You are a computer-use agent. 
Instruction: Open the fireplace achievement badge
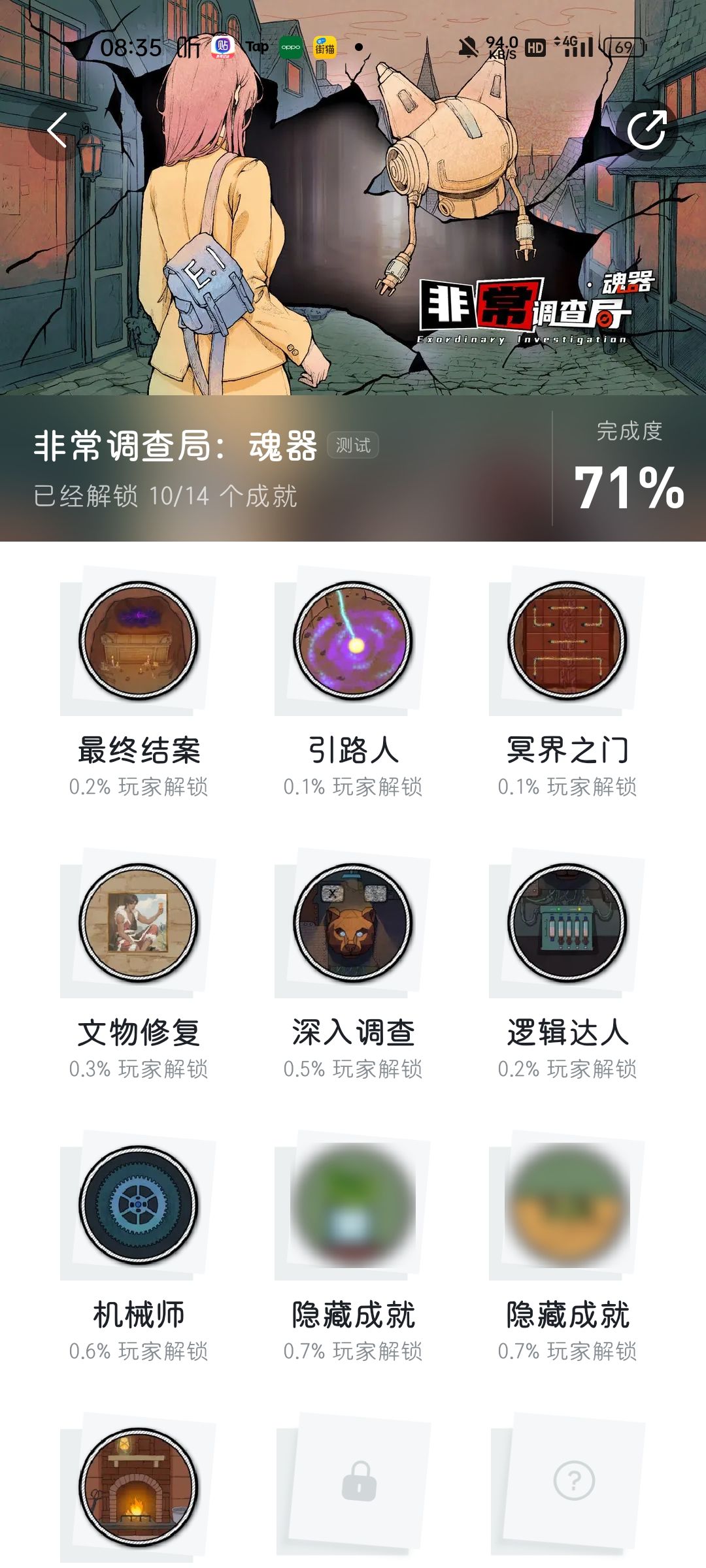(138, 1488)
